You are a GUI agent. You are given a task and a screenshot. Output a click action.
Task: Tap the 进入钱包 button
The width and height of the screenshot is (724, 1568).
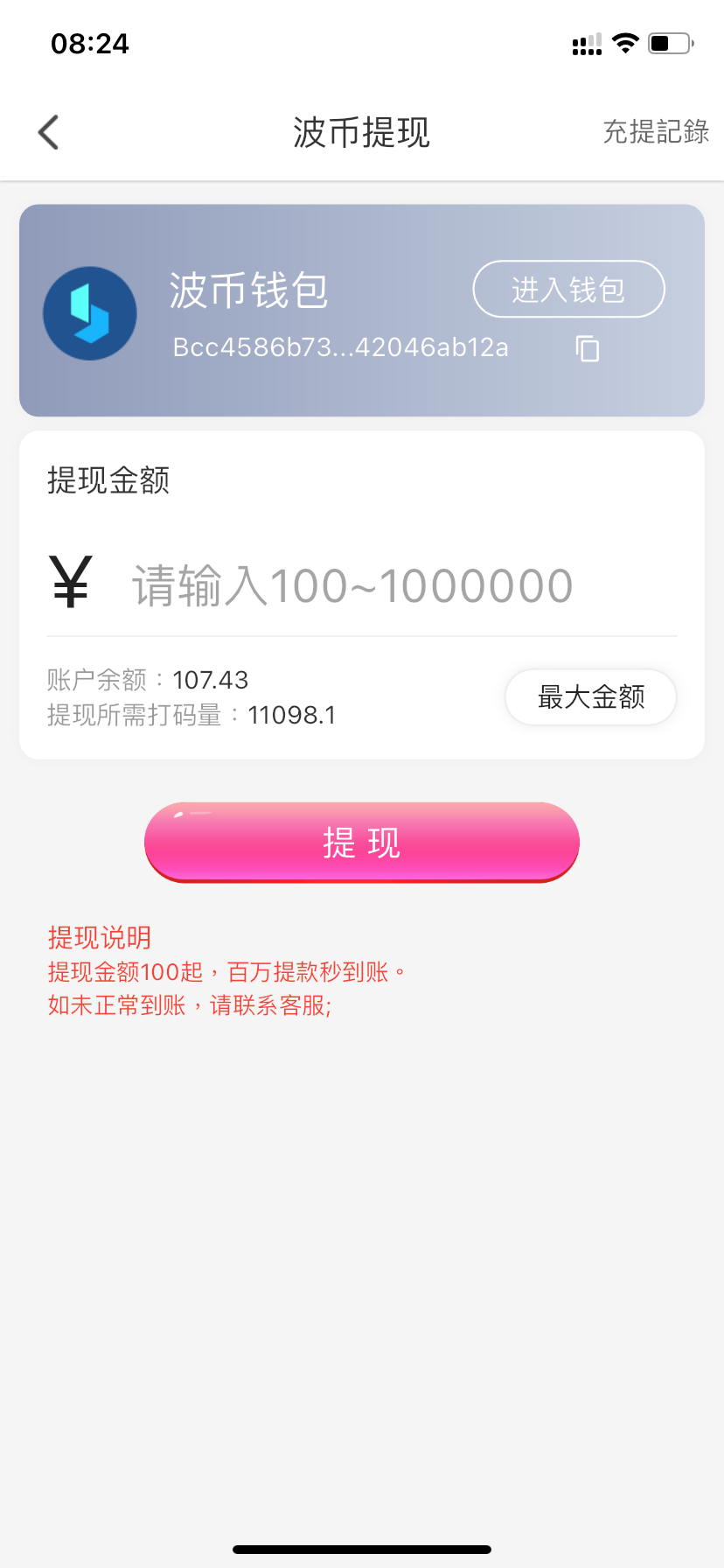coord(569,289)
